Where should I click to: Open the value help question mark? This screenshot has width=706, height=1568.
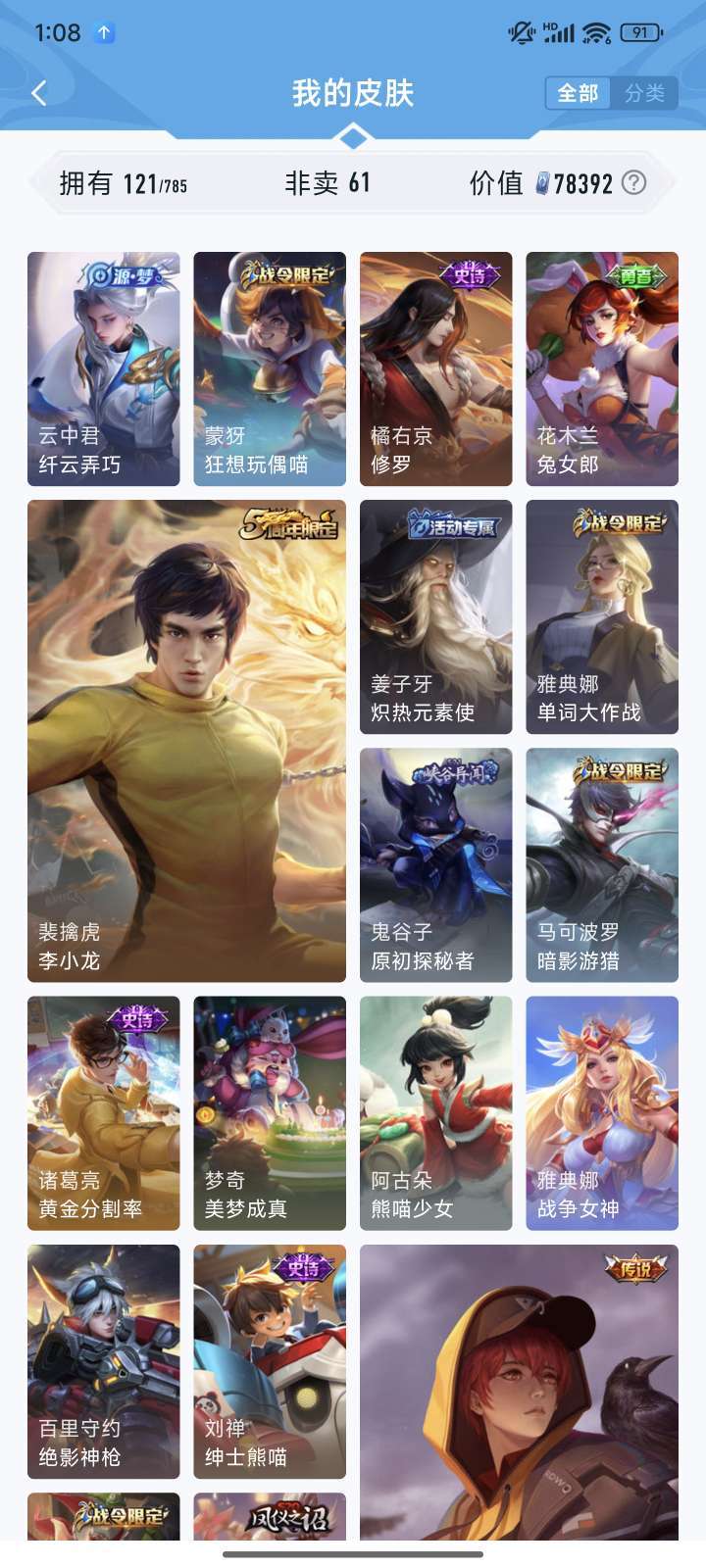tap(634, 182)
